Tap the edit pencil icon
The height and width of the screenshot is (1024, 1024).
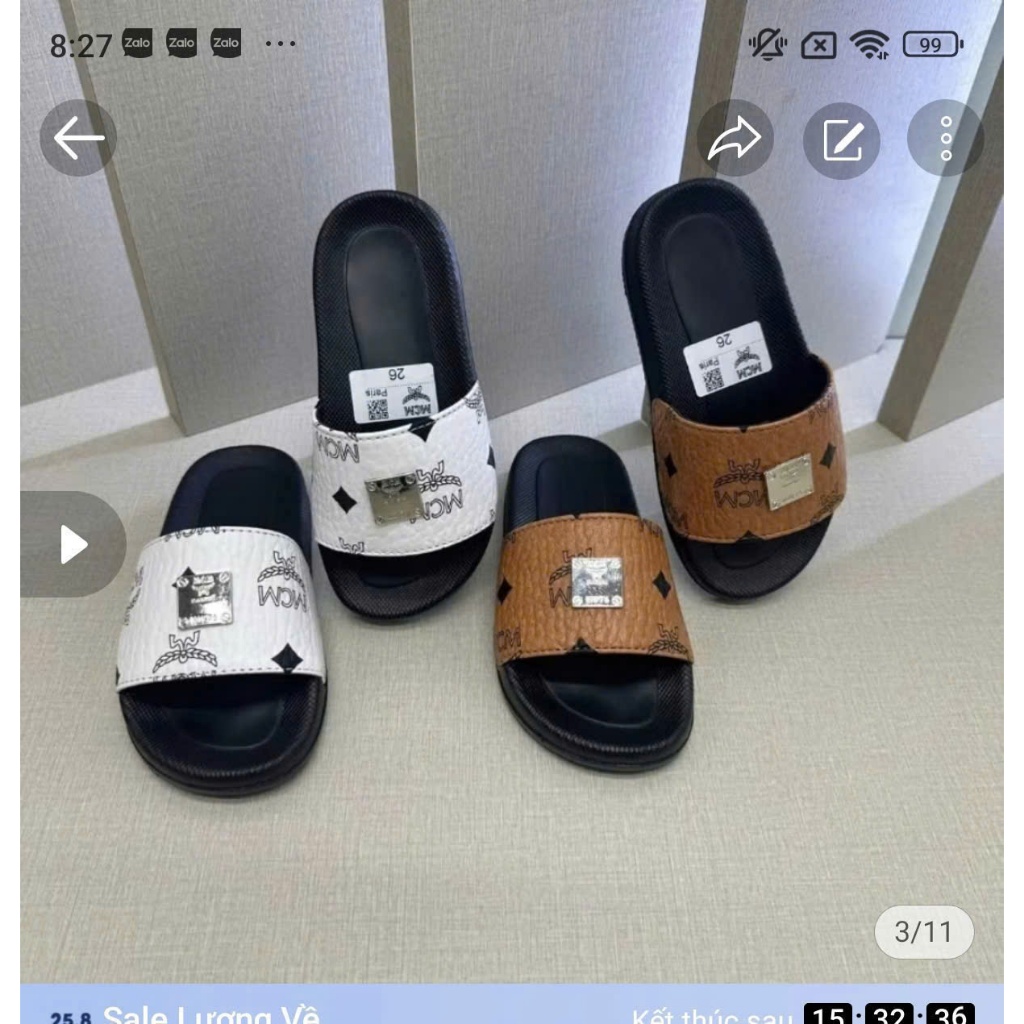pyautogui.click(x=841, y=140)
